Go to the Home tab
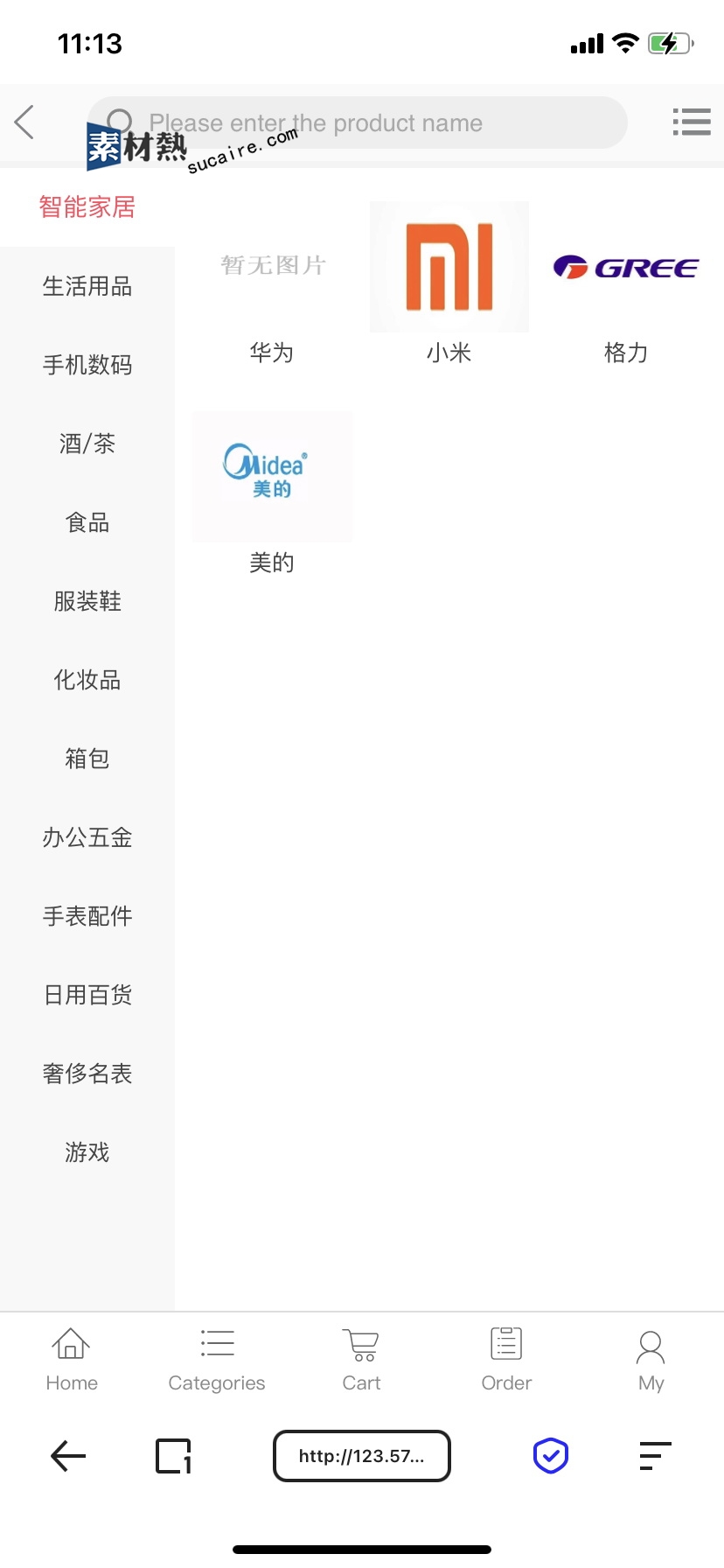724x1568 pixels. (x=72, y=1360)
